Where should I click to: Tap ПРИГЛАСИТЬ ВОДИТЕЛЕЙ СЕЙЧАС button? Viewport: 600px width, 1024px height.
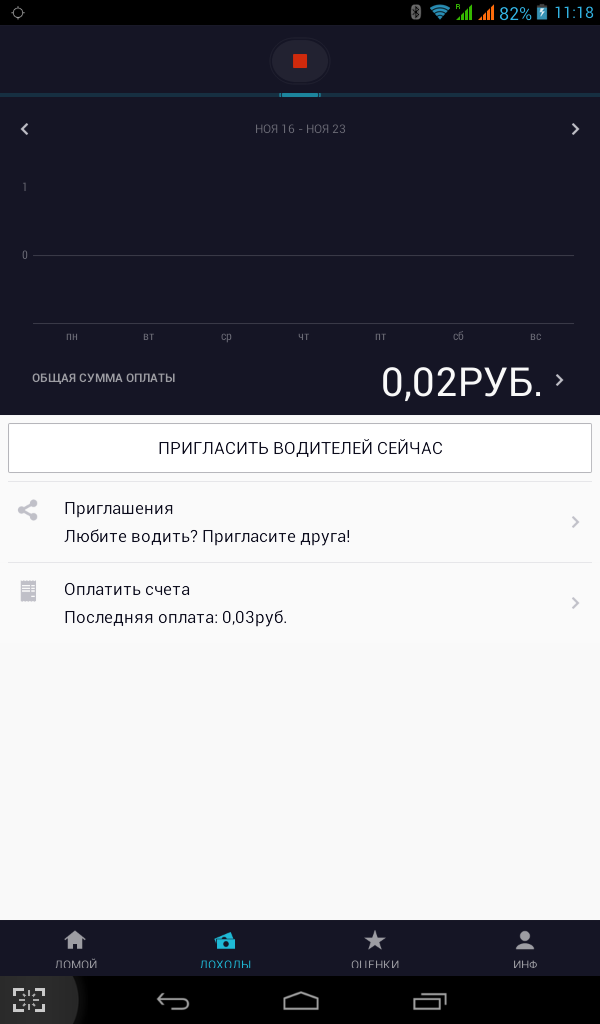pyautogui.click(x=300, y=448)
